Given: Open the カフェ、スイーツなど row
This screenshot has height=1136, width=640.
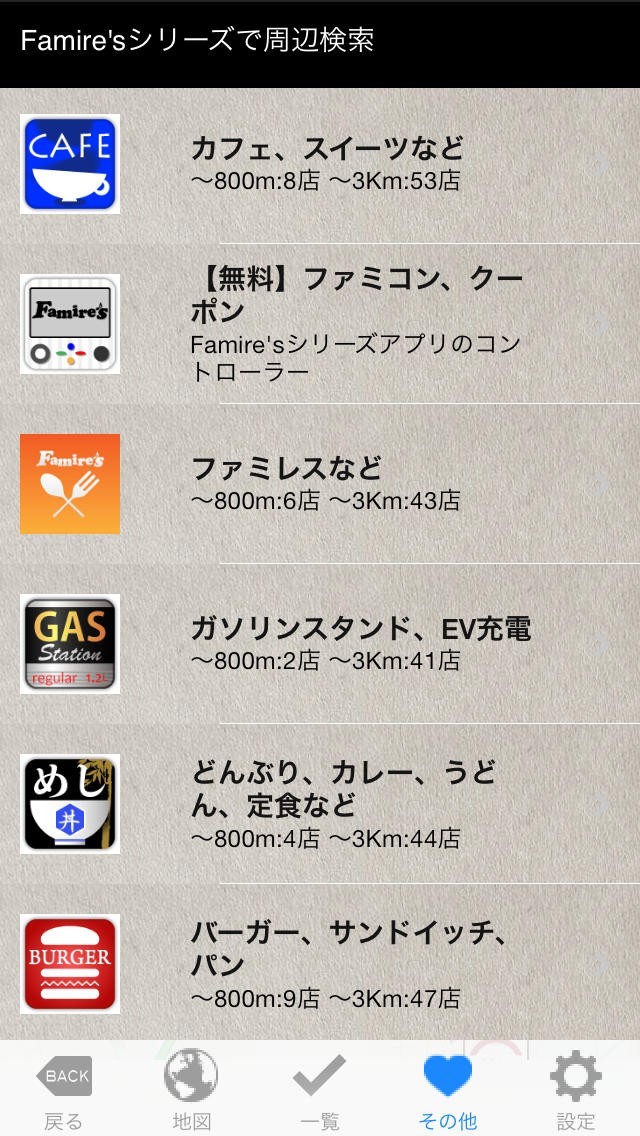Looking at the screenshot, I should (x=320, y=164).
